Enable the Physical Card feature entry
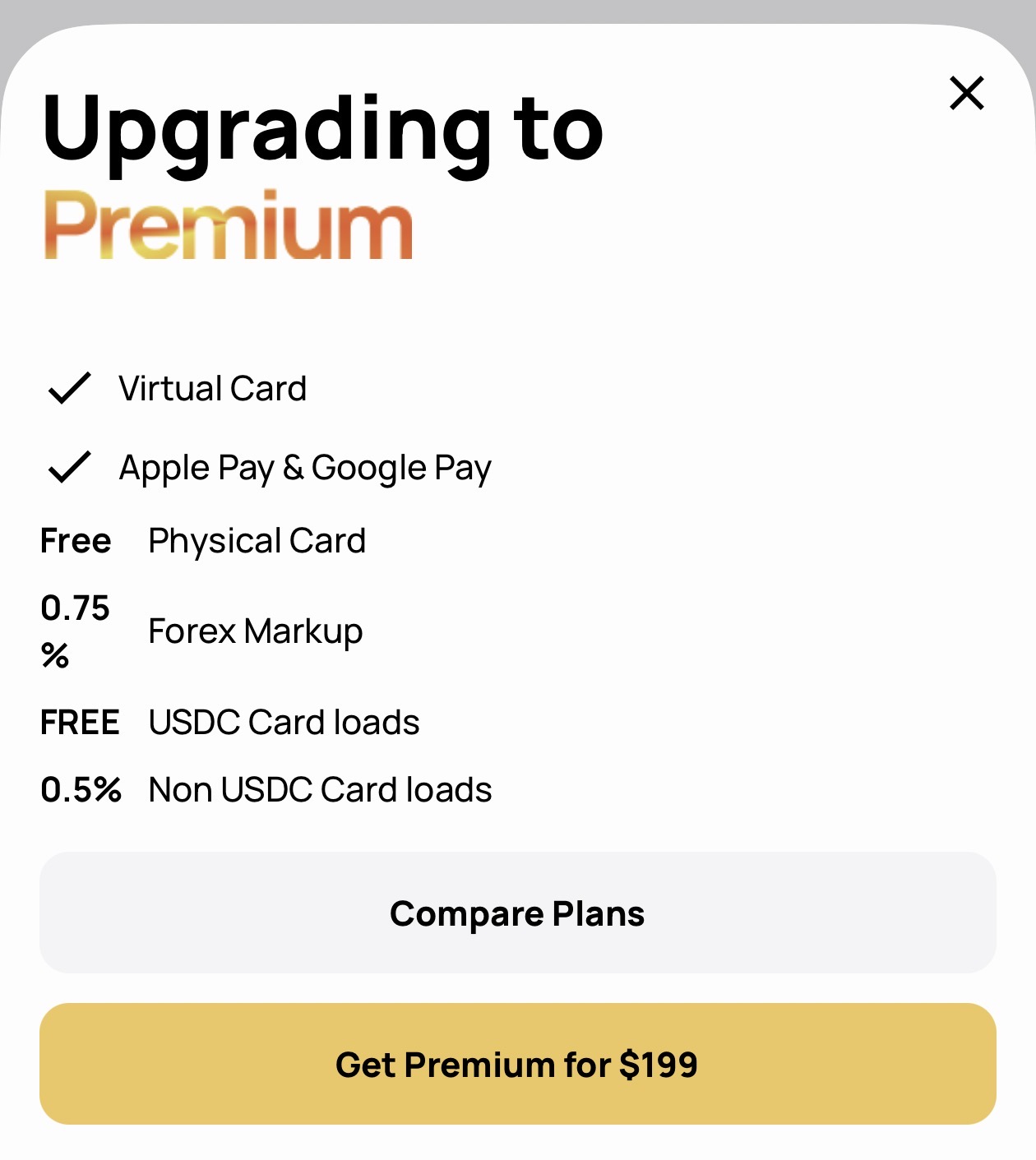Screen dimensions: 1036x1160 click(x=255, y=540)
